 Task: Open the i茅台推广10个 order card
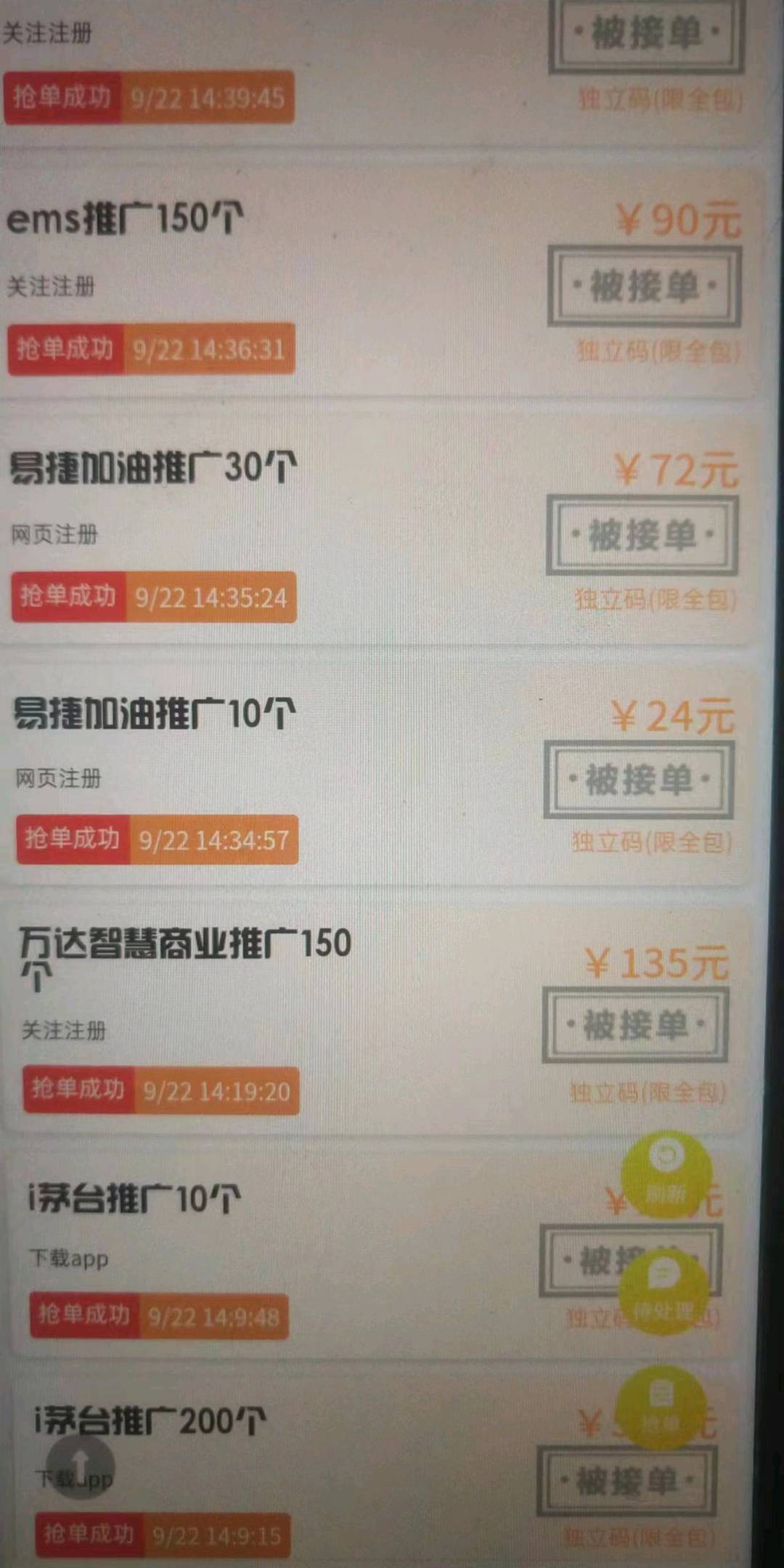tap(135, 1199)
